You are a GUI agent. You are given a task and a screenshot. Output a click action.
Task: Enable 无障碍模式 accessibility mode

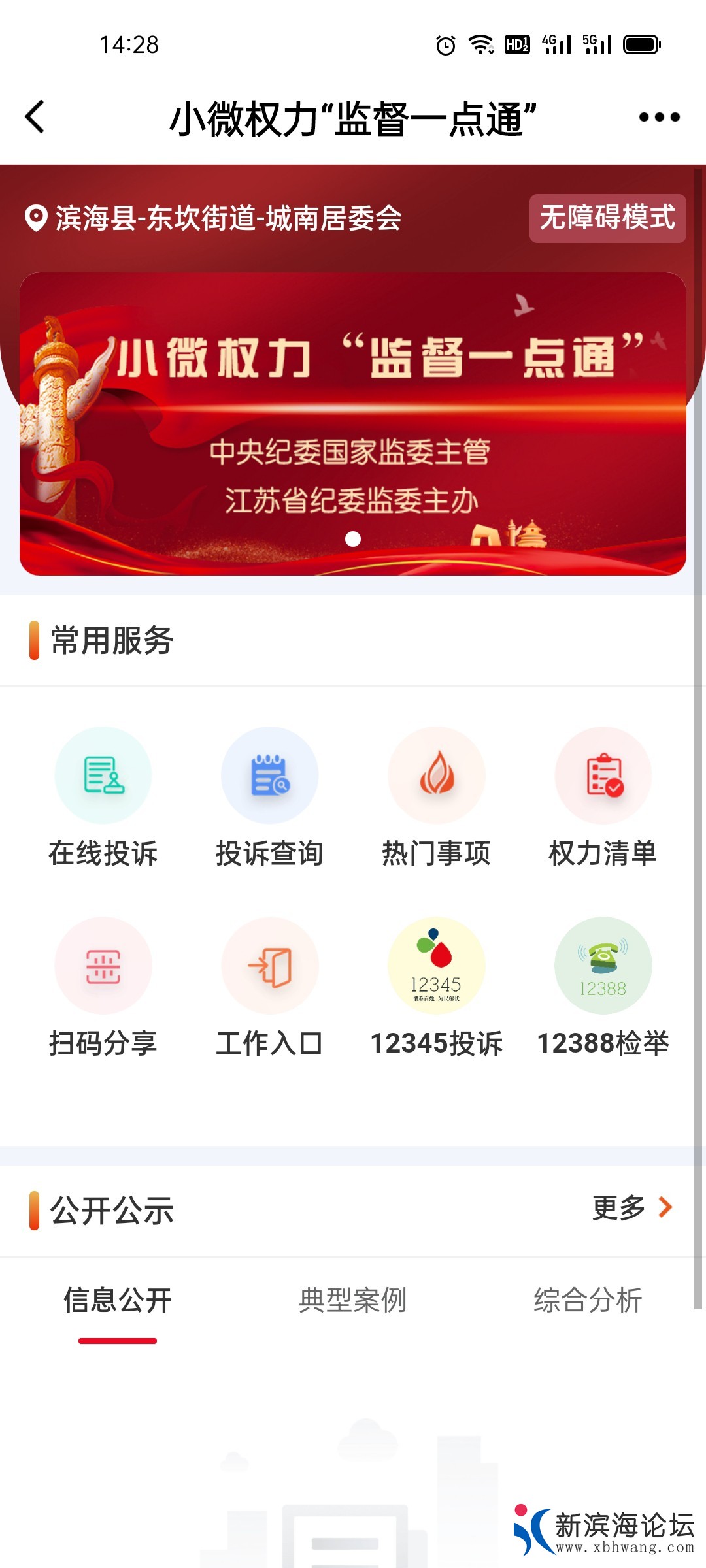click(x=607, y=220)
